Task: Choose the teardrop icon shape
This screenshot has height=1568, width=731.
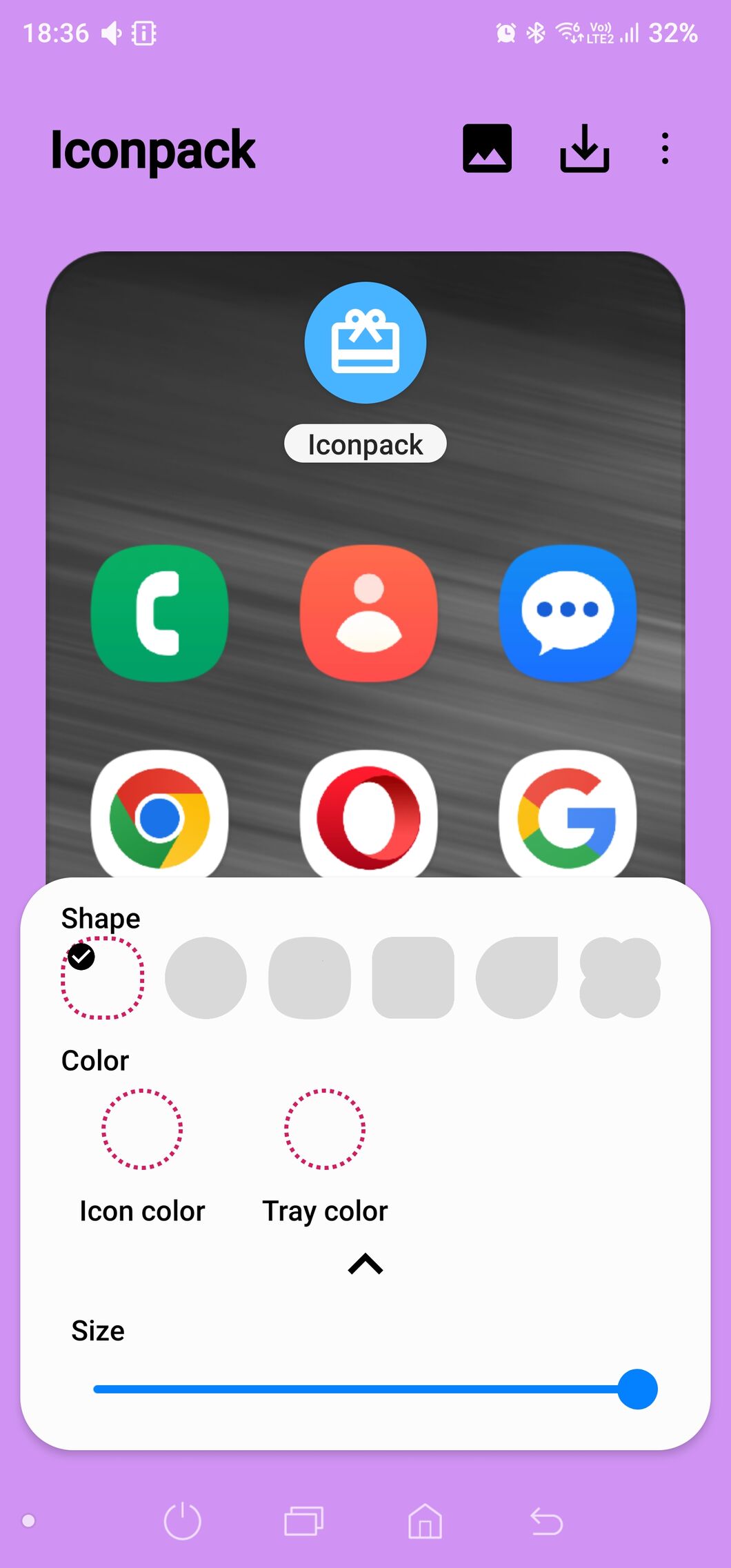Action: (517, 977)
